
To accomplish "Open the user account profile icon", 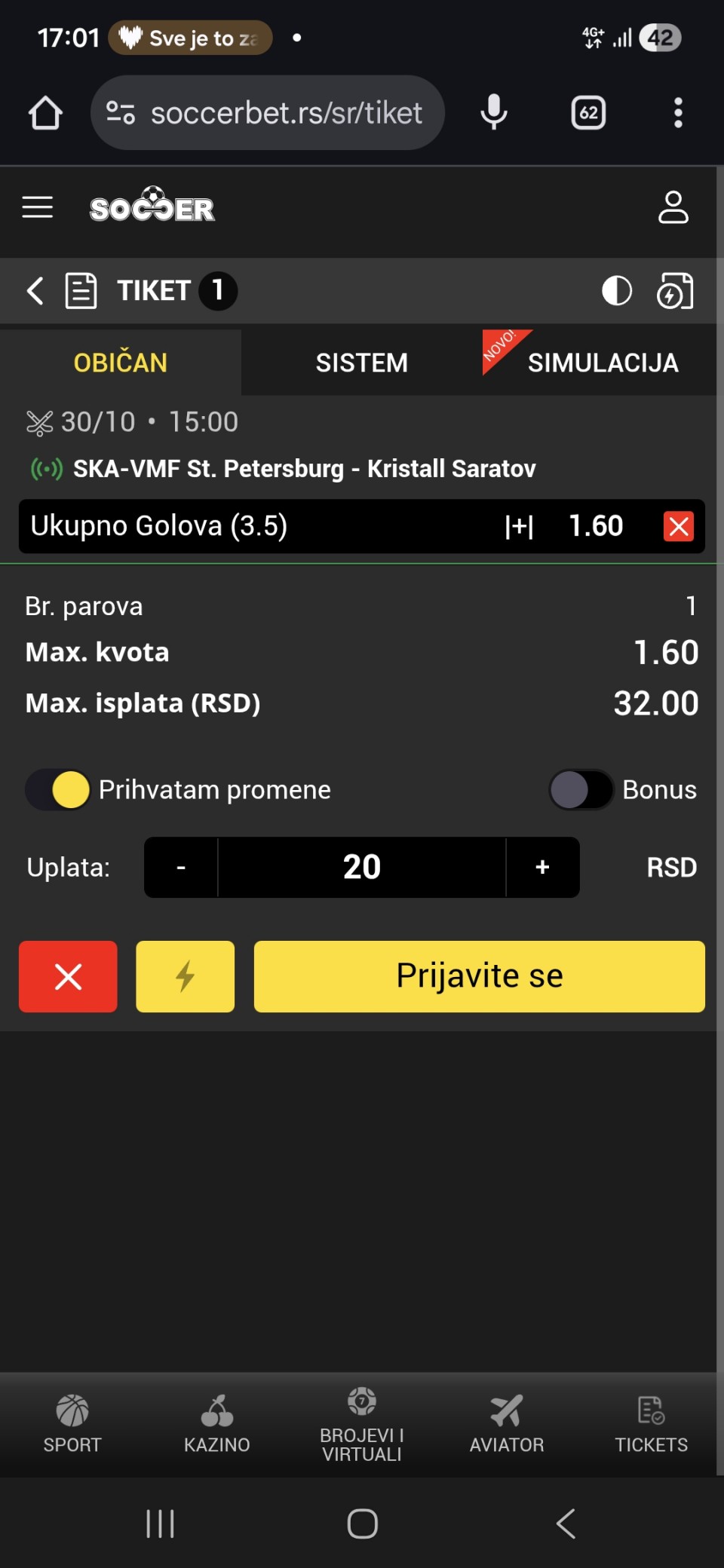I will pyautogui.click(x=673, y=207).
